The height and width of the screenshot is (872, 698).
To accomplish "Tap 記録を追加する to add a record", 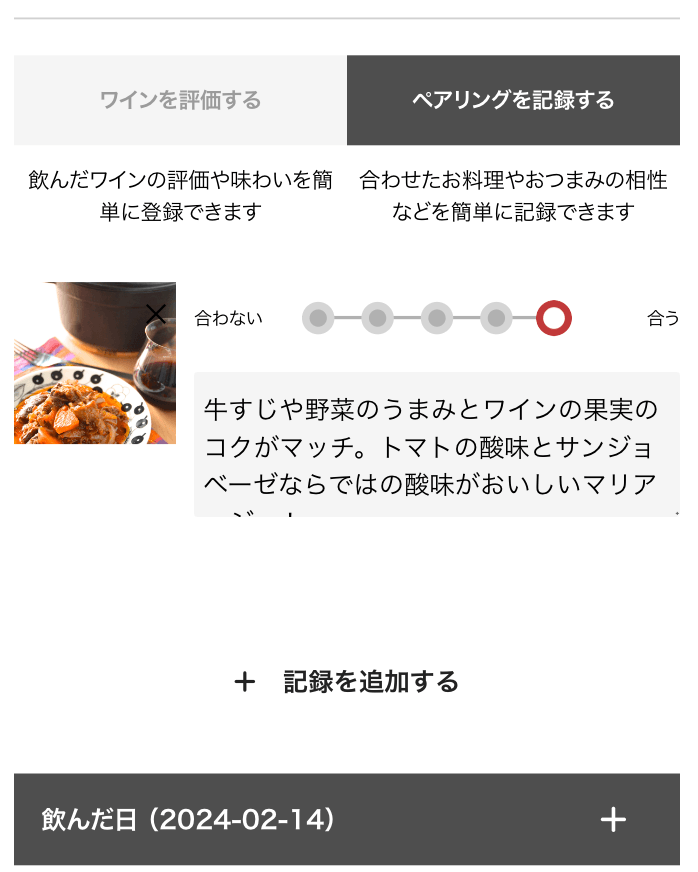I will [x=347, y=682].
